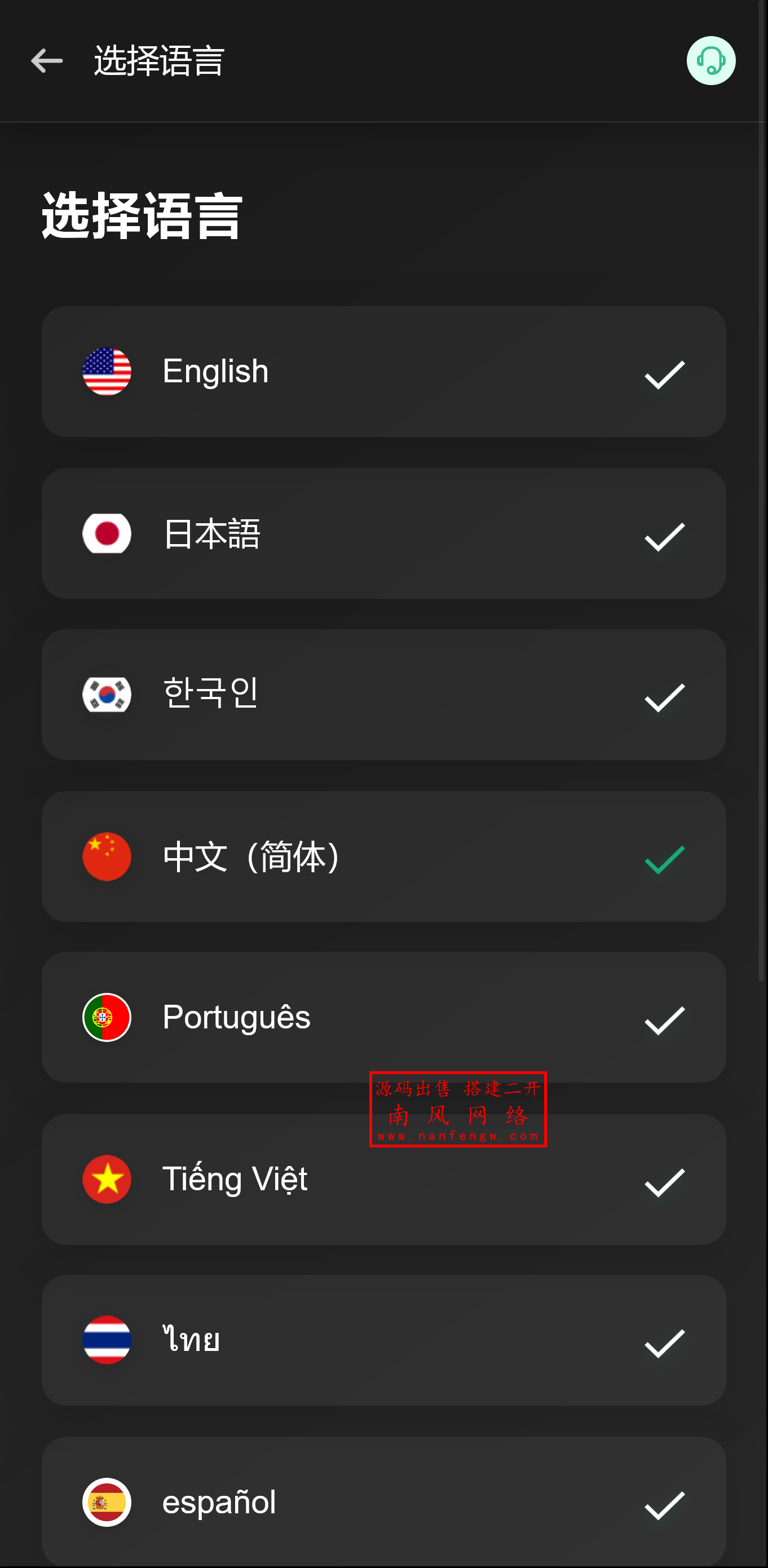Click the Chinese flag icon
Viewport: 768px width, 1568px height.
pyautogui.click(x=107, y=856)
